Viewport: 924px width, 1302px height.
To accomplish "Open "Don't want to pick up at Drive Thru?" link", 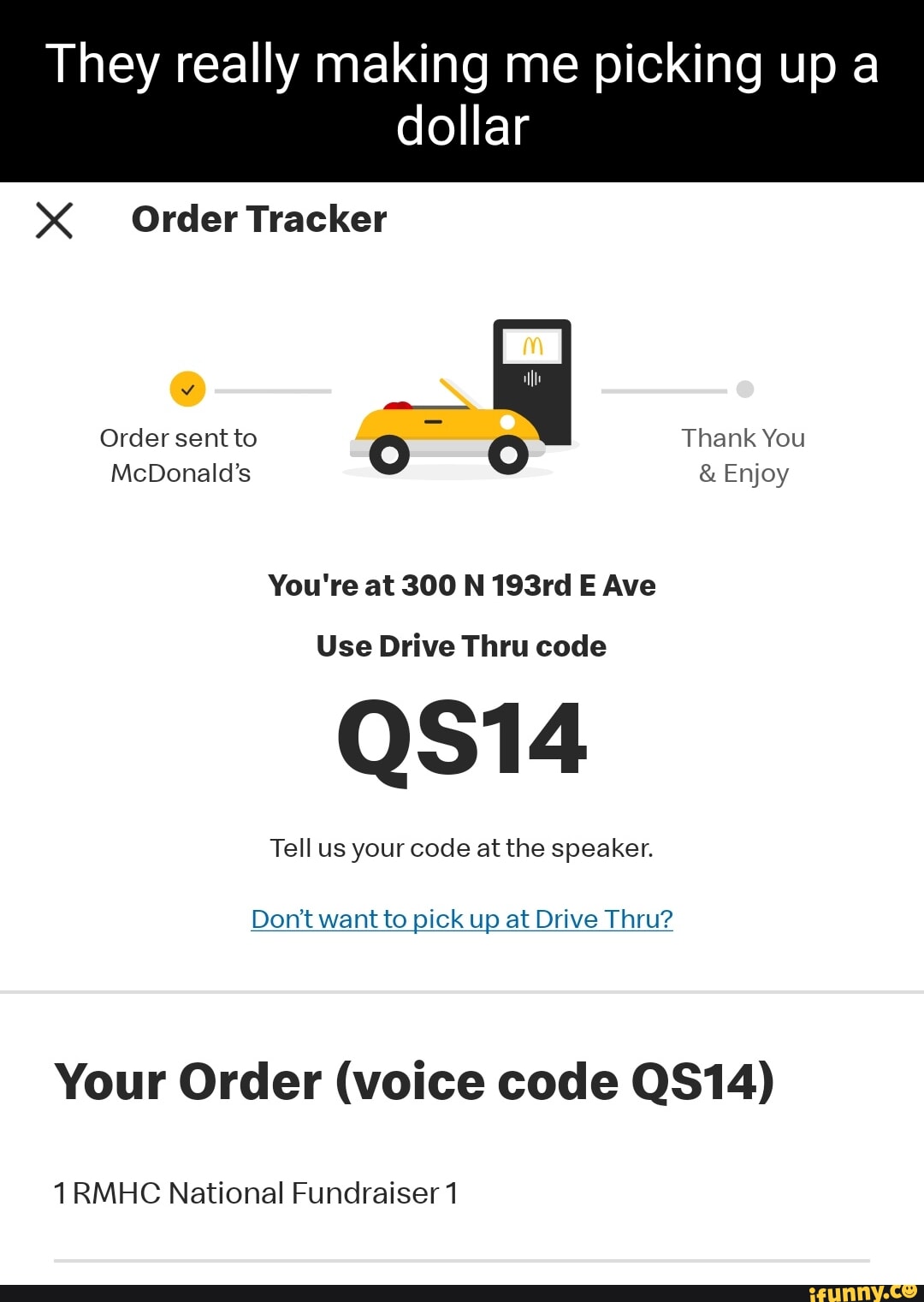I will (x=462, y=919).
